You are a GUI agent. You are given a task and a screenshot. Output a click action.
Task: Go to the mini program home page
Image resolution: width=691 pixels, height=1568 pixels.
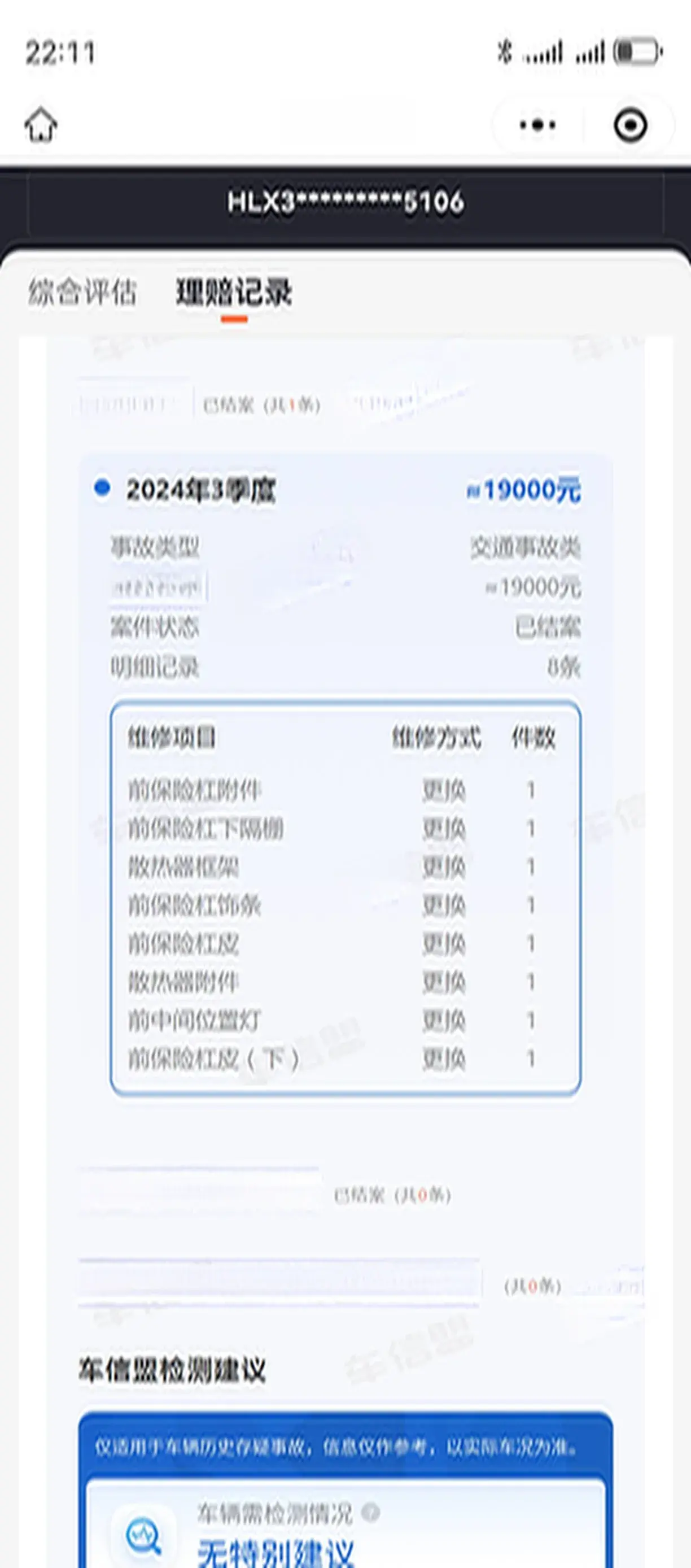pos(41,125)
